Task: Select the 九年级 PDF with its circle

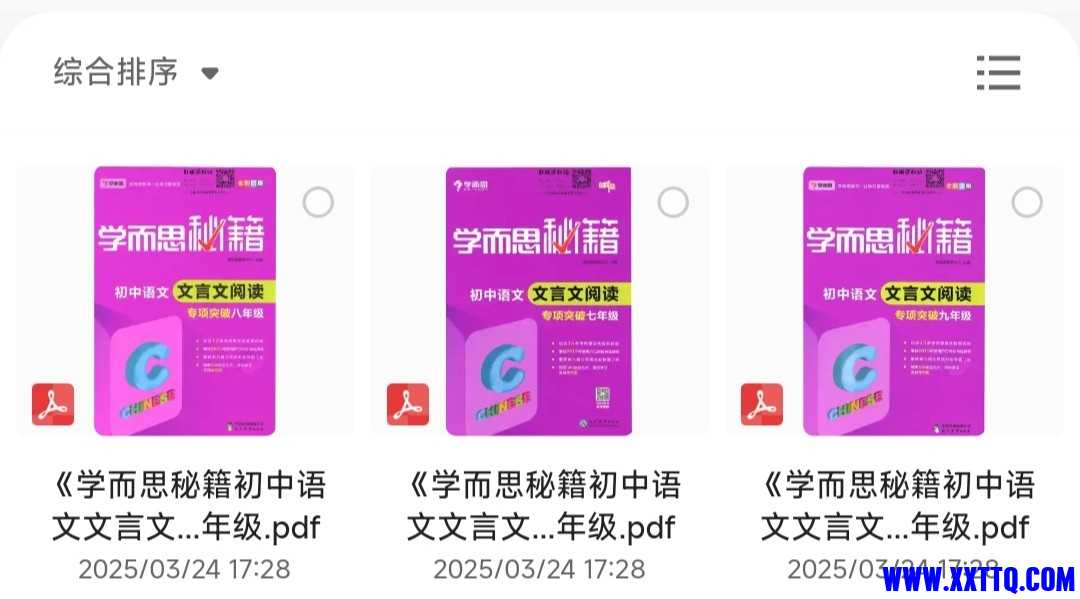Action: coord(1027,203)
